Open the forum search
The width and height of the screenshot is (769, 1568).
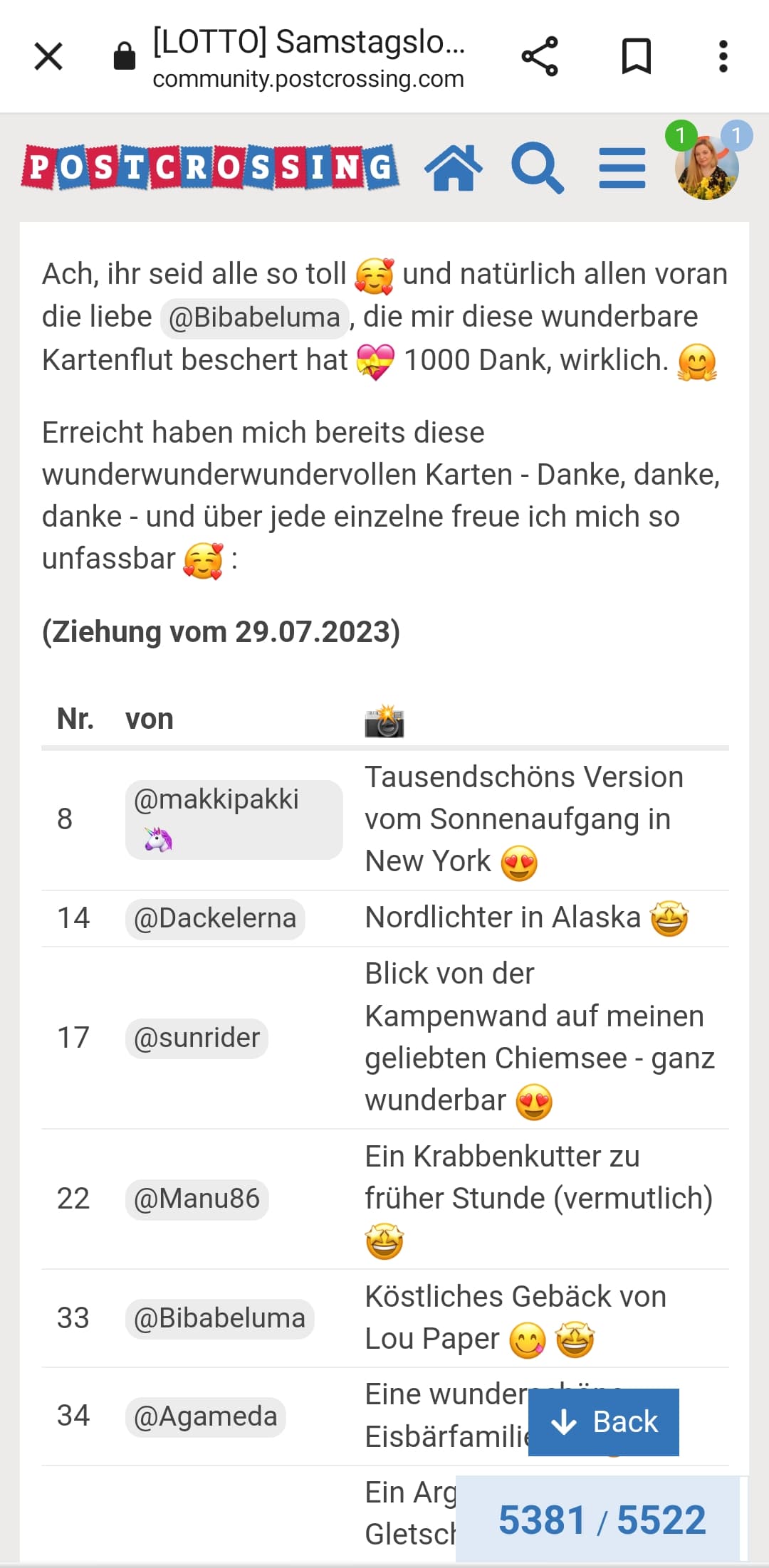click(538, 168)
